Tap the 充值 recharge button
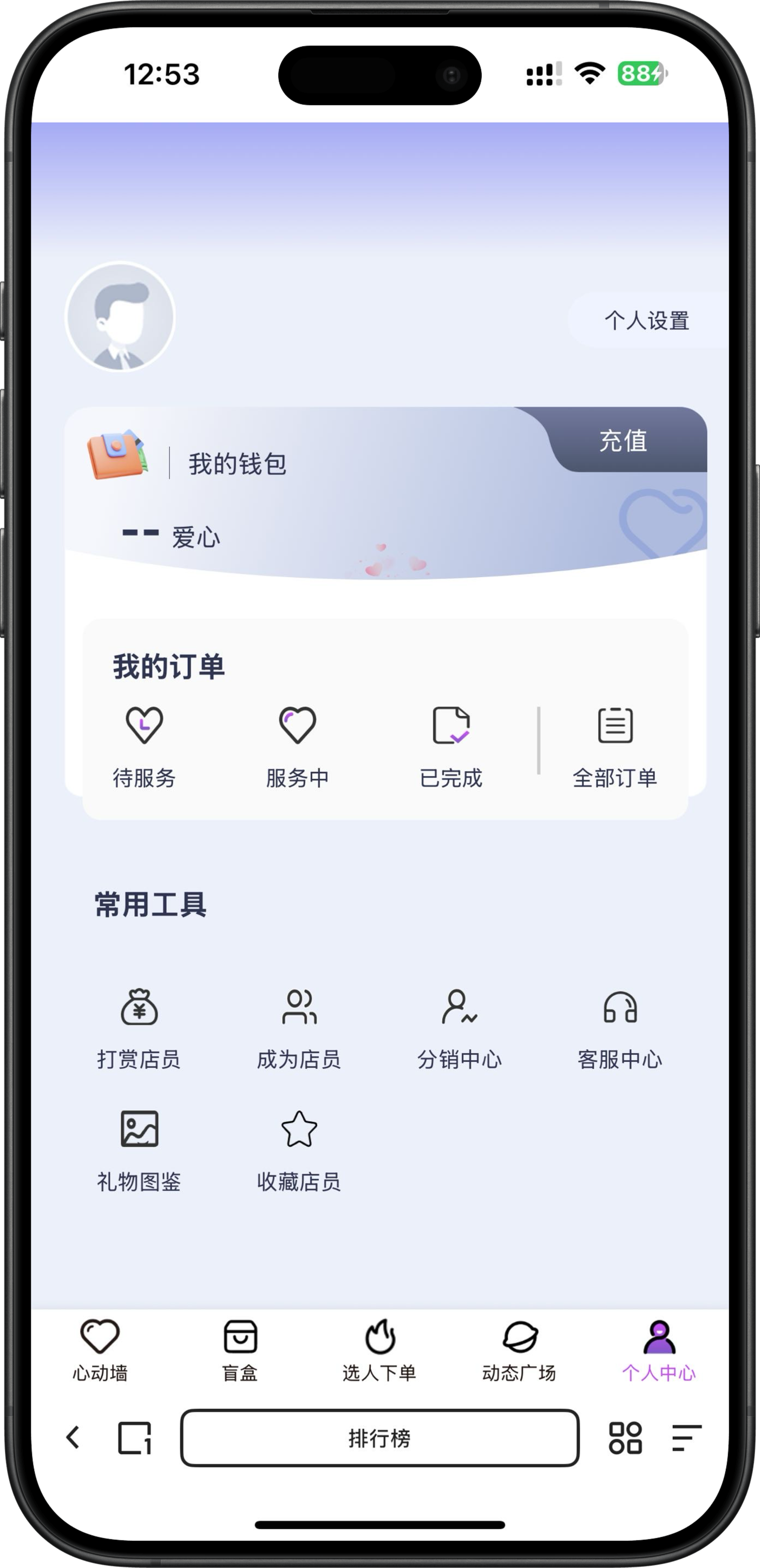Image resolution: width=760 pixels, height=1568 pixels. (623, 440)
